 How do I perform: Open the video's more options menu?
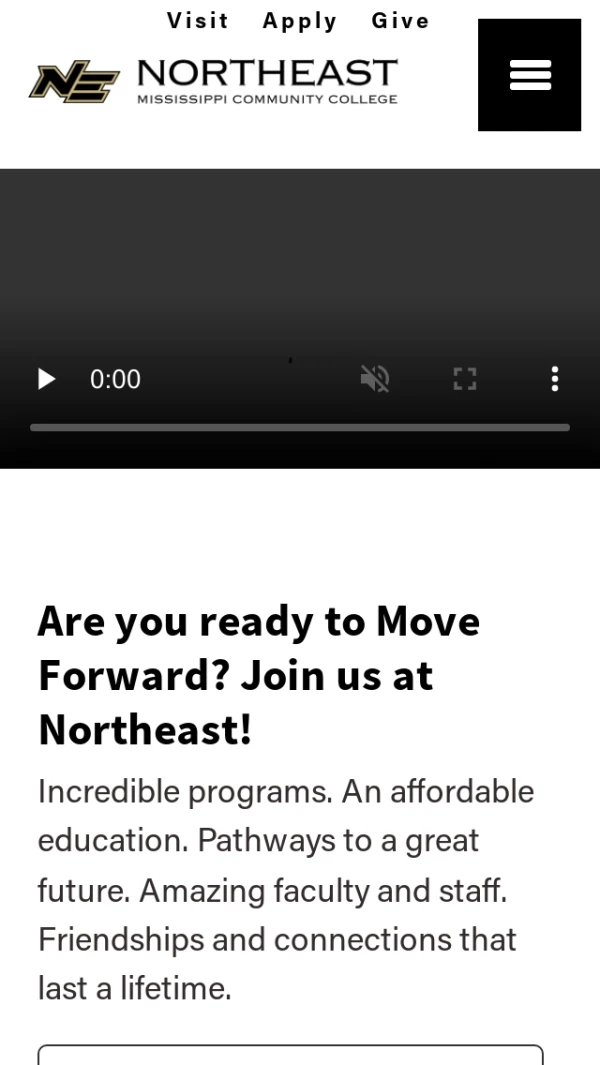pos(554,379)
